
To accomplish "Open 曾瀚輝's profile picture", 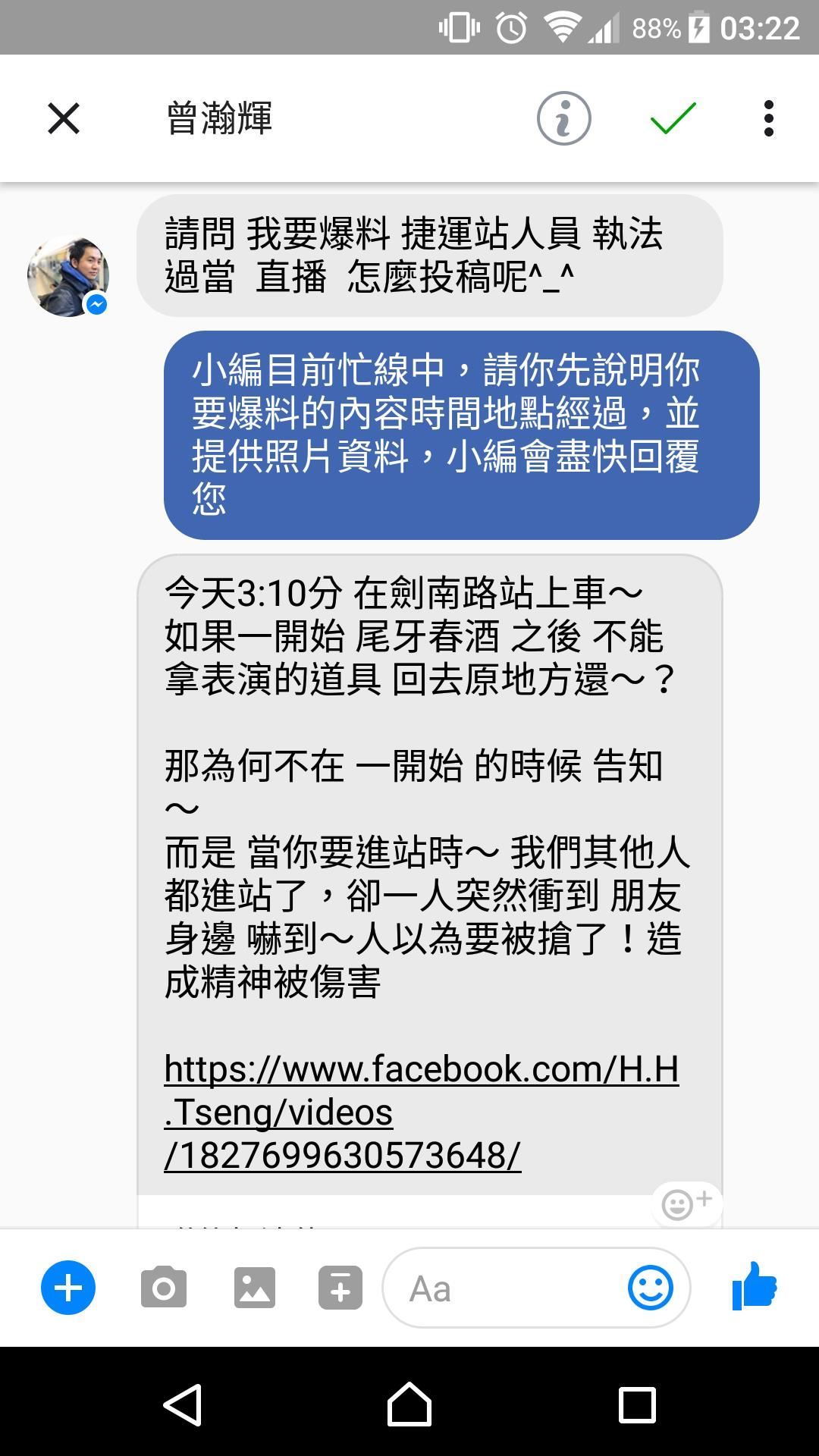I will point(68,276).
